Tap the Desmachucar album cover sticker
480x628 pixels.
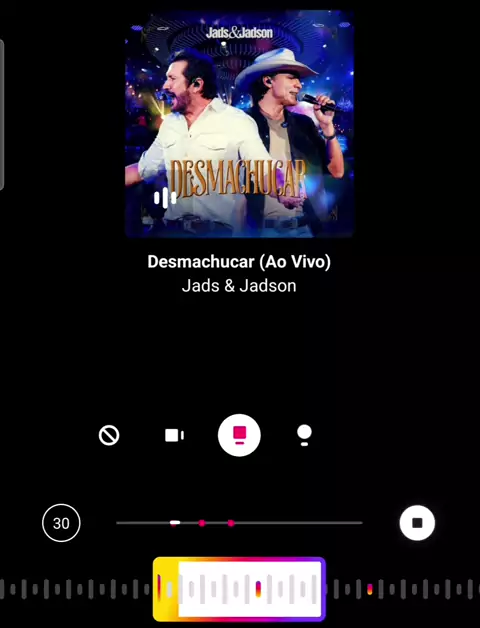[x=239, y=124]
